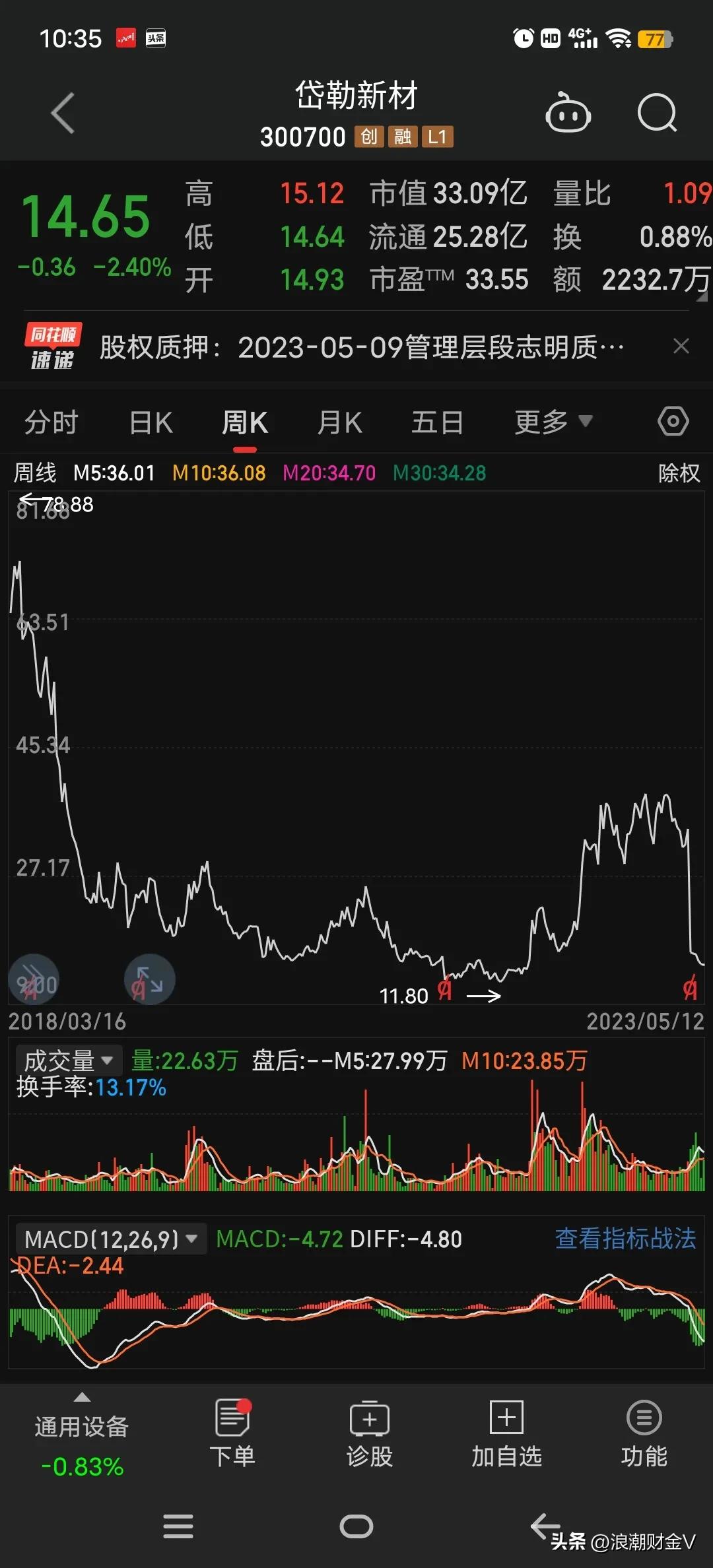Open chart settings via target icon
The height and width of the screenshot is (1568, 713).
(673, 420)
